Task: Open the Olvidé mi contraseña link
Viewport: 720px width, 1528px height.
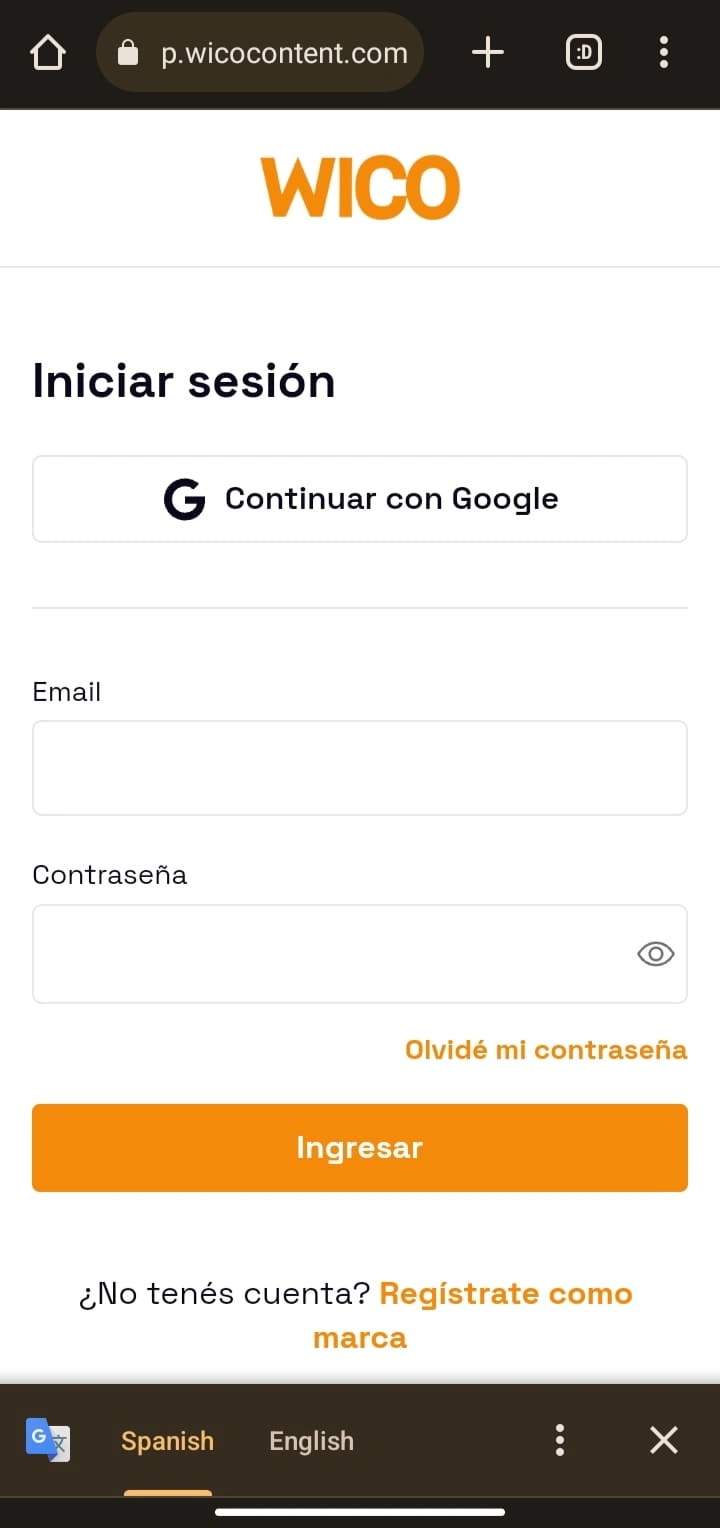Action: tap(546, 1049)
